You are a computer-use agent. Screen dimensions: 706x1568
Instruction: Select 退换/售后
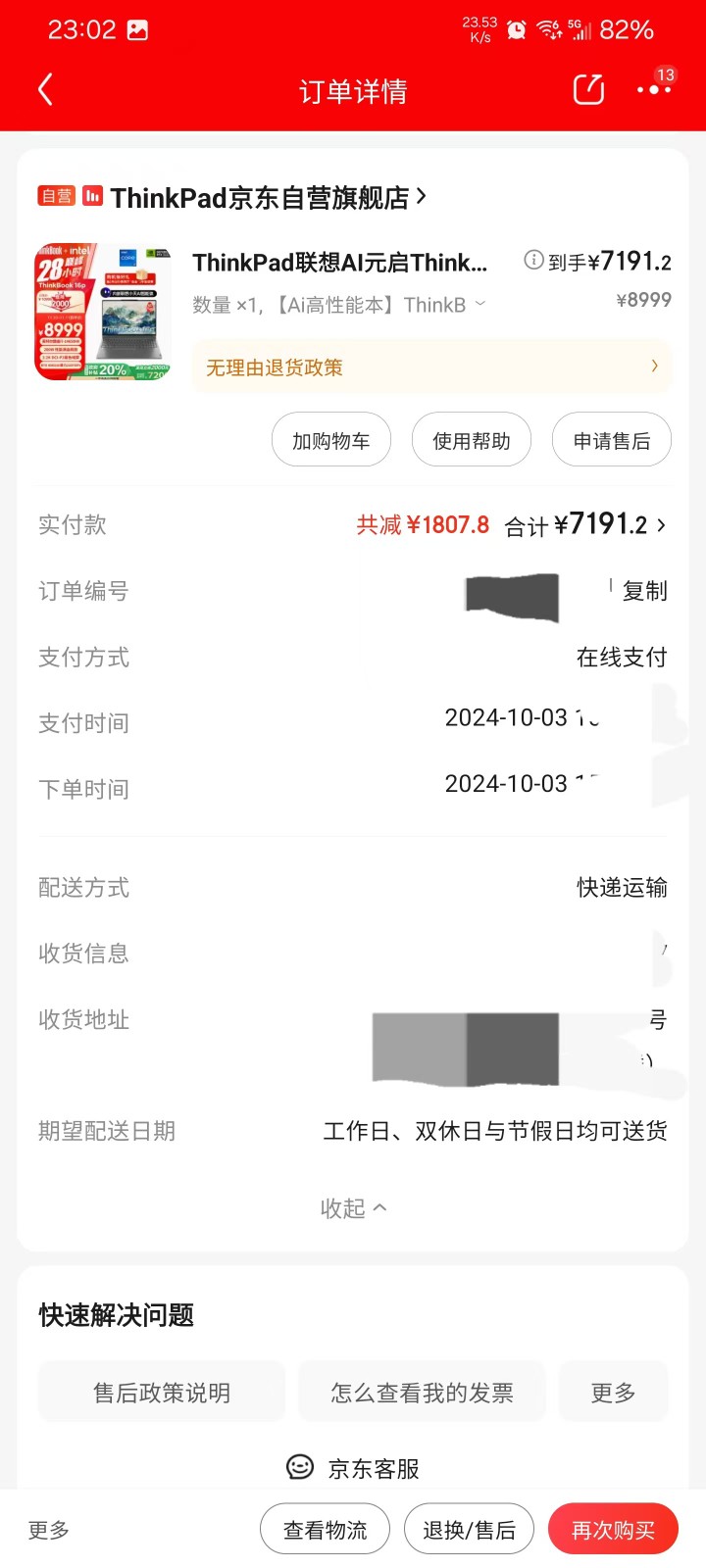(x=469, y=1530)
